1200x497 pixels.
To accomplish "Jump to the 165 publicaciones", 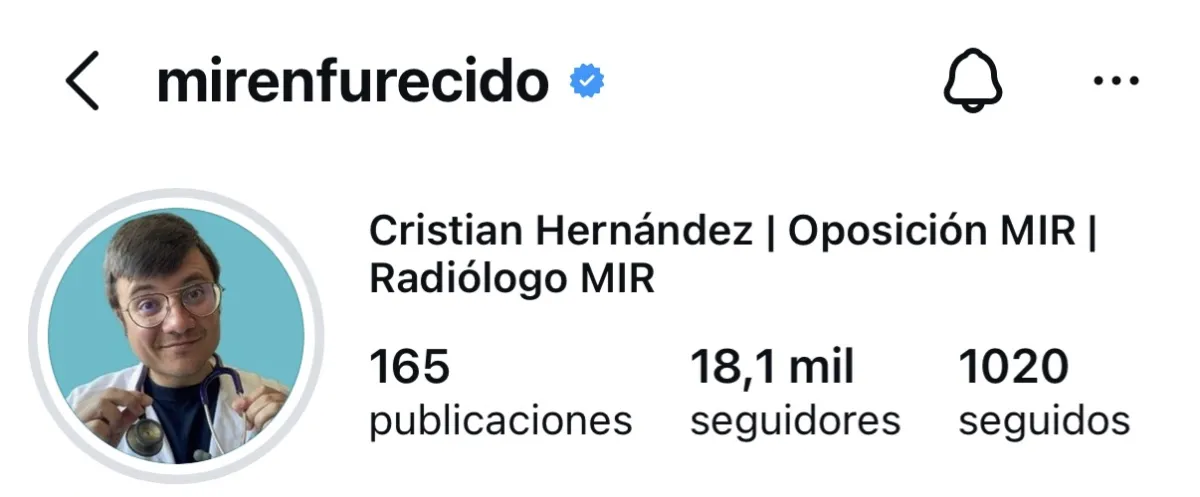I will [x=500, y=393].
